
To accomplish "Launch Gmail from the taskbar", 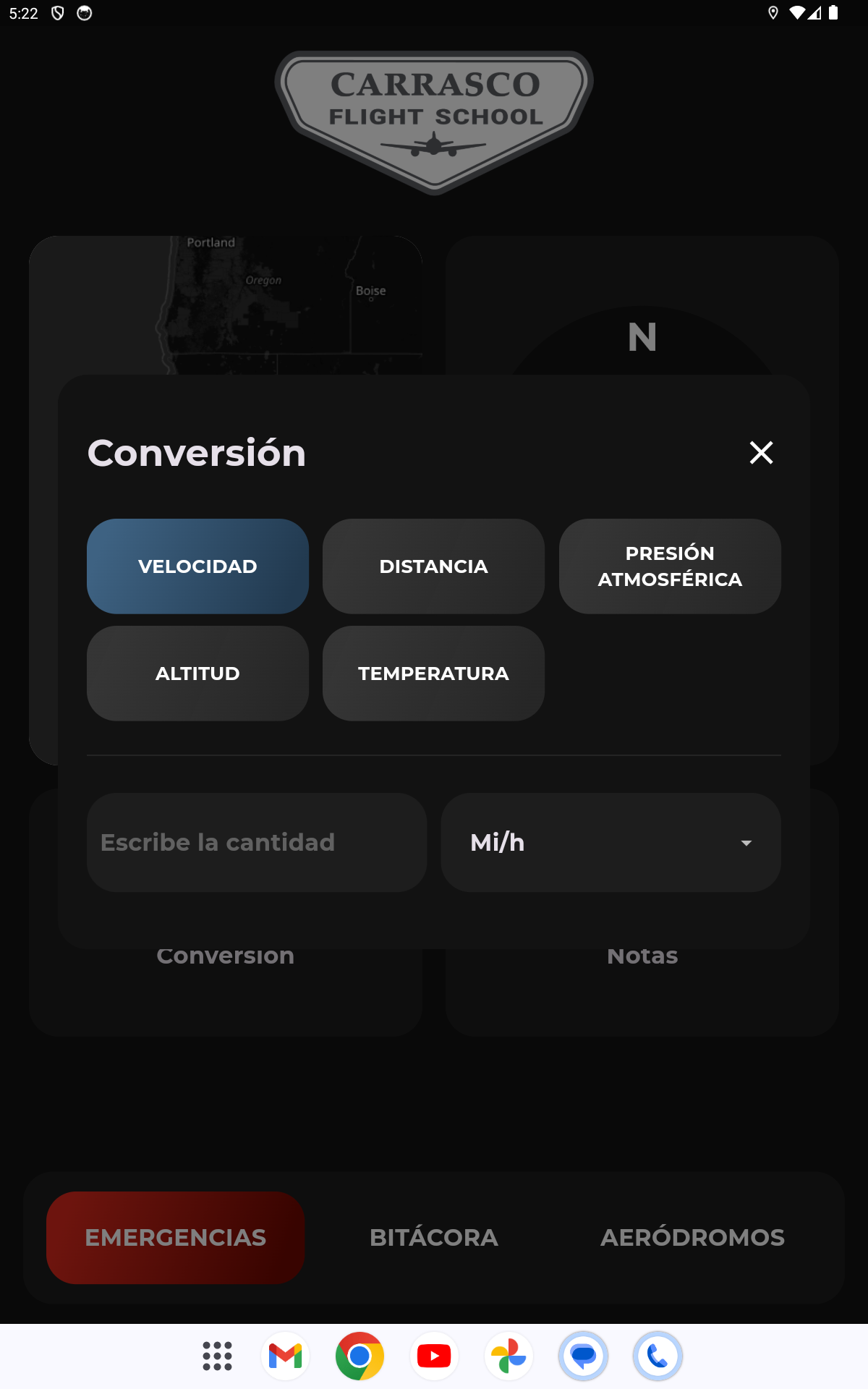I will click(x=286, y=1356).
